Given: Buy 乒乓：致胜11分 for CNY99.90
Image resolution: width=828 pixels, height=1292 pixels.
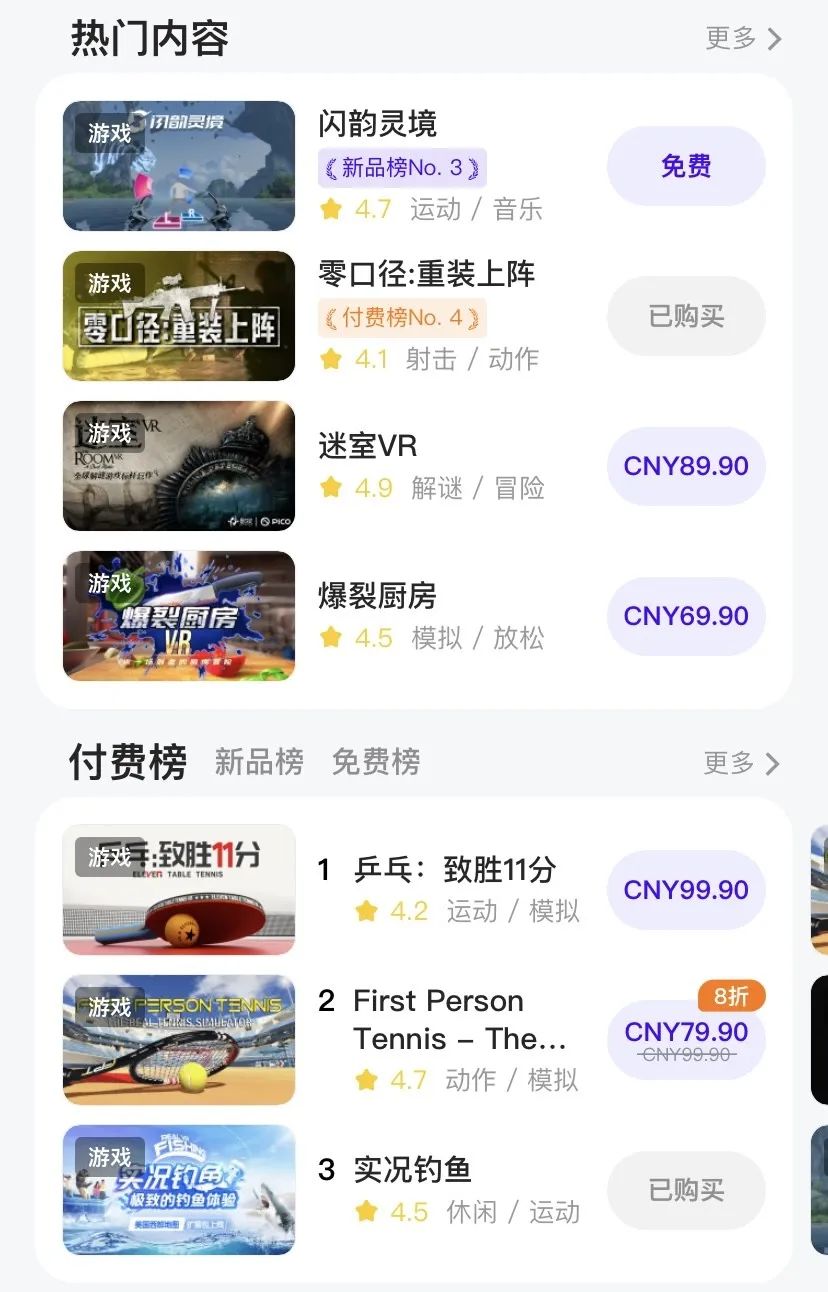Looking at the screenshot, I should click(x=686, y=890).
